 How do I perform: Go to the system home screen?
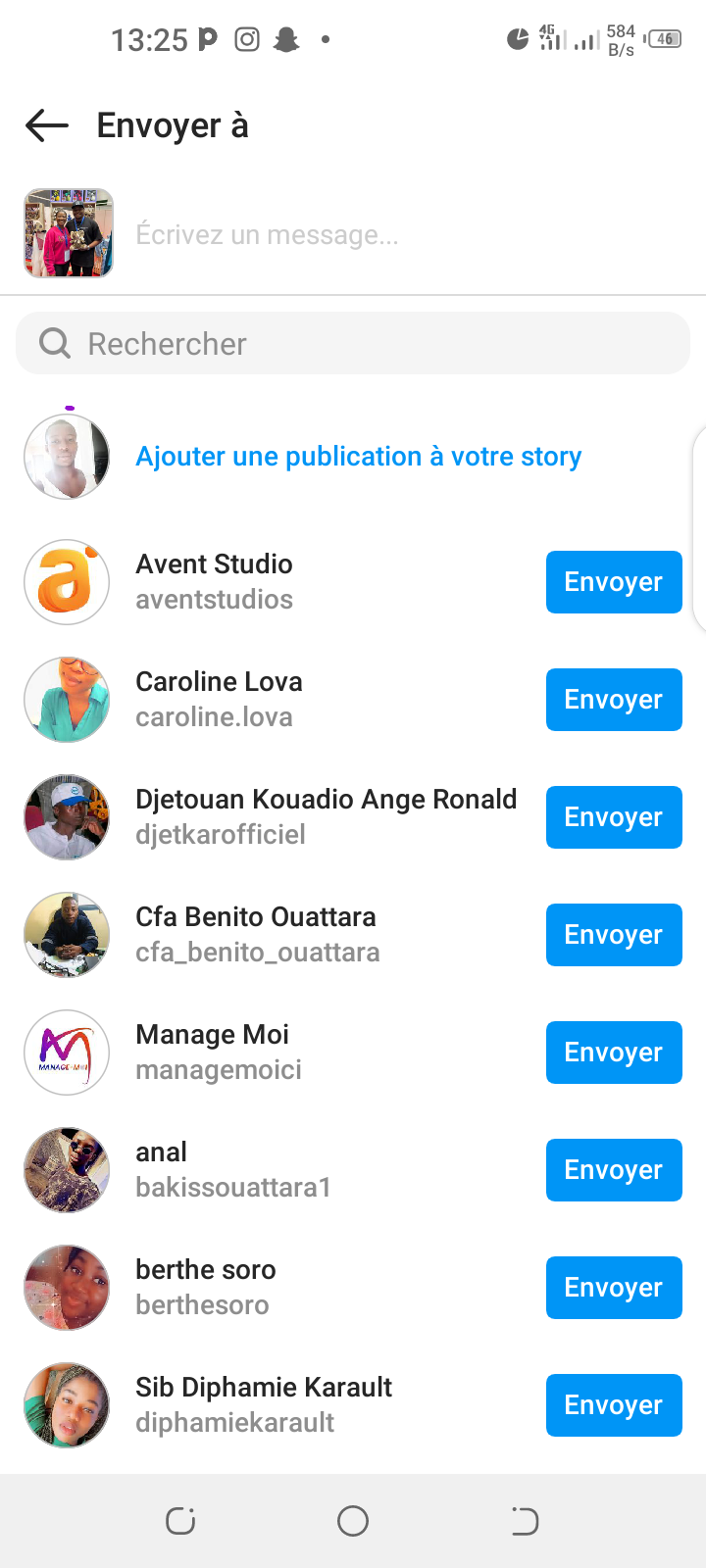pyautogui.click(x=353, y=1521)
